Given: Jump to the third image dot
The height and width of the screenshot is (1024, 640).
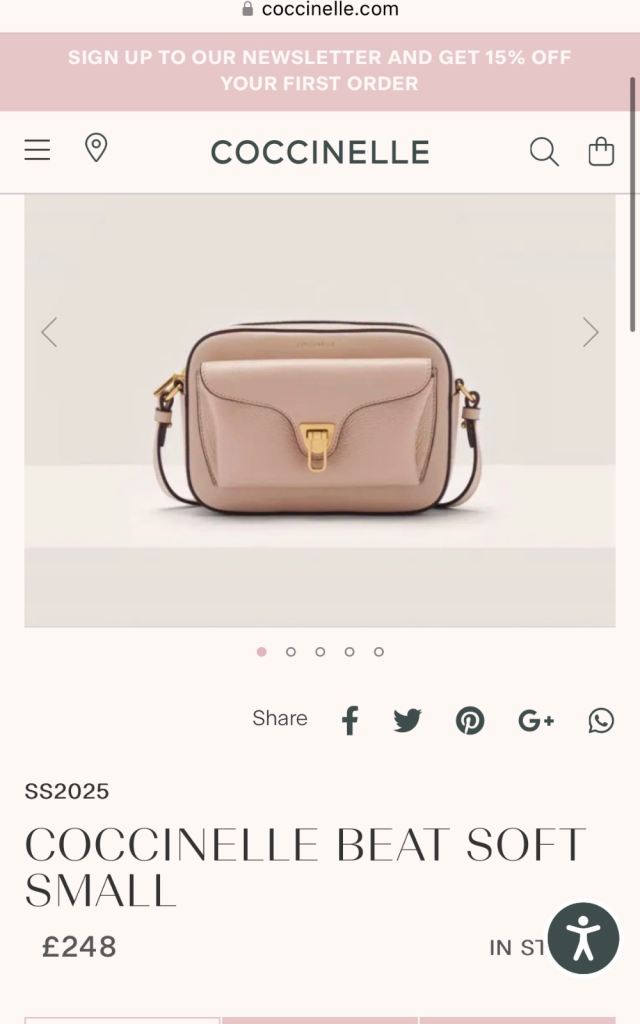Looking at the screenshot, I should 320,652.
